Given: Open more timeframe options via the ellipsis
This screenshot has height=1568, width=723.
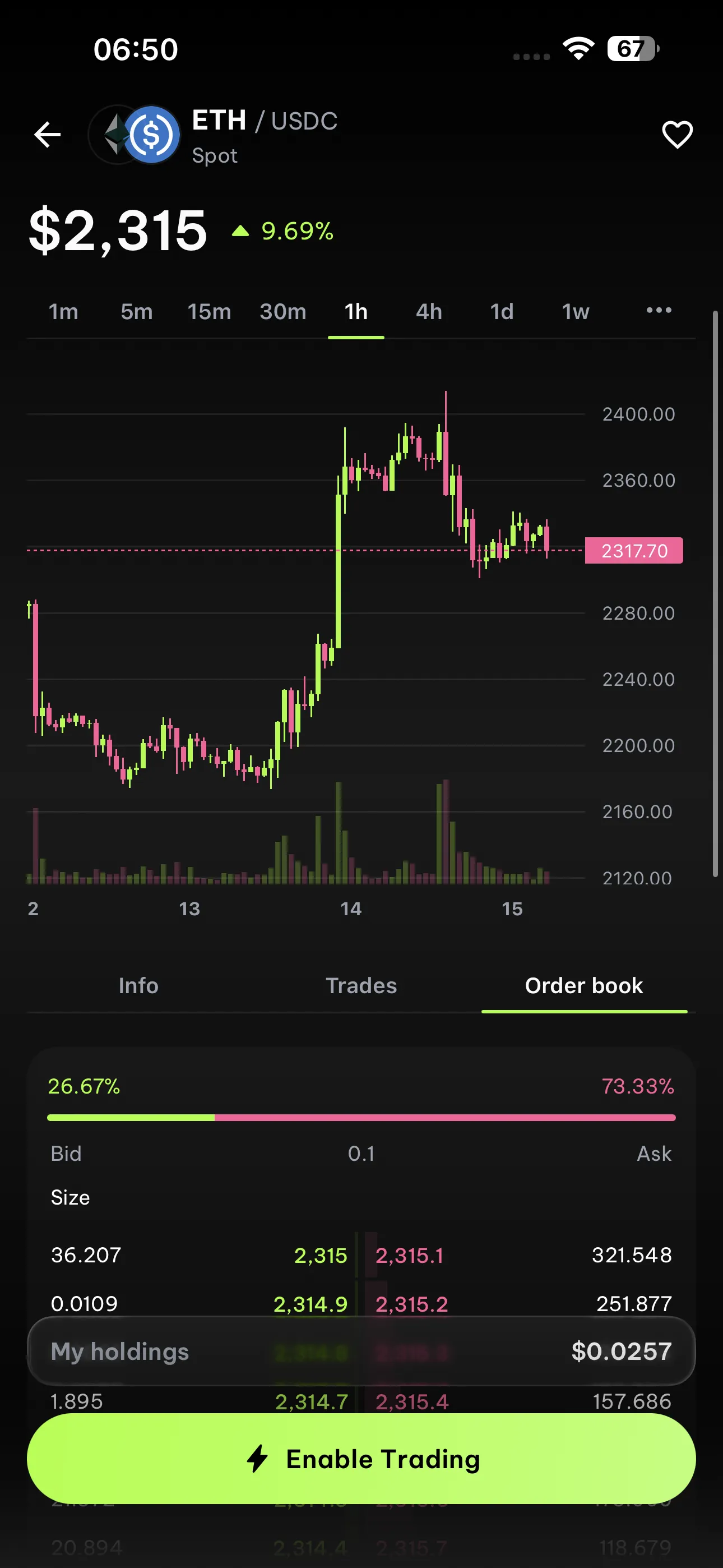Looking at the screenshot, I should (x=659, y=311).
